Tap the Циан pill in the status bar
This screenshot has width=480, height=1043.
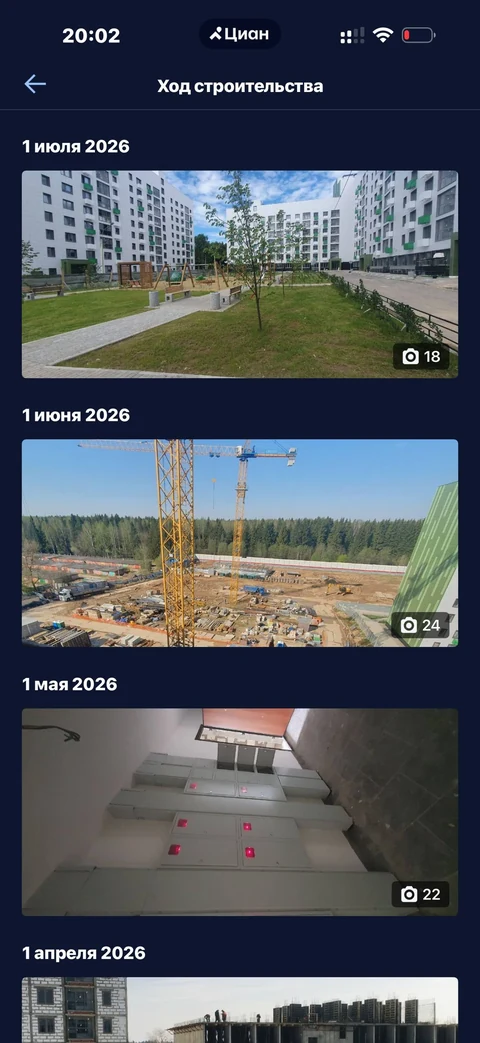point(240,34)
